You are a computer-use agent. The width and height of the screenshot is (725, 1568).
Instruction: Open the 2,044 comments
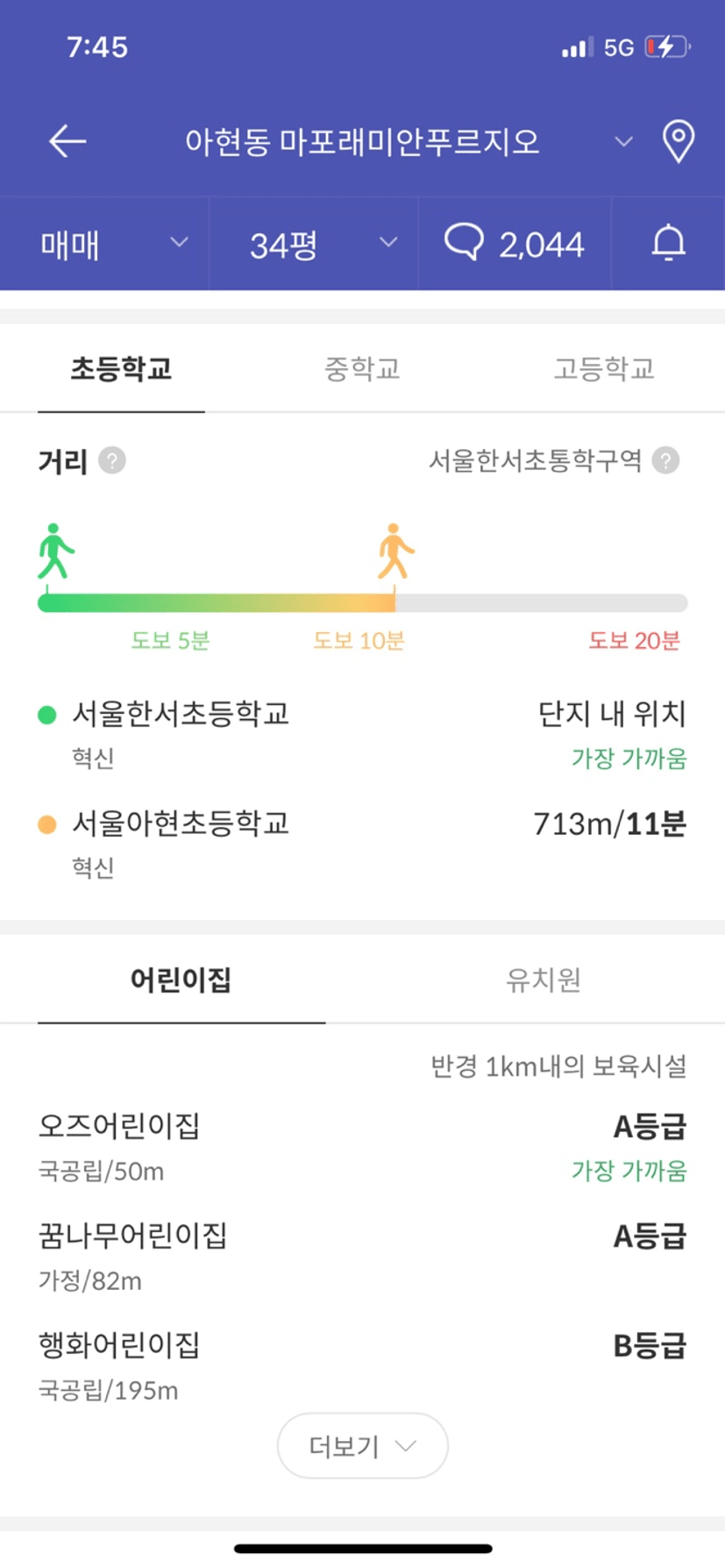pos(515,244)
